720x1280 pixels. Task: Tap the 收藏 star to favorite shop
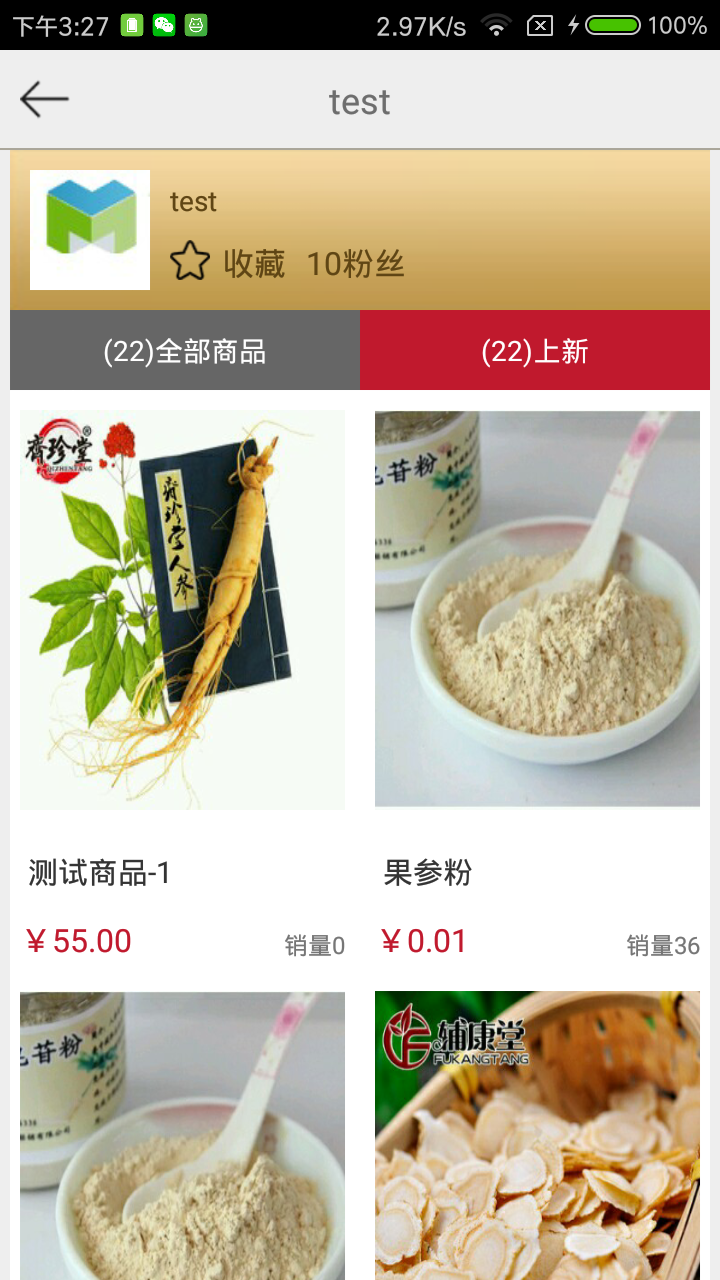tap(190, 263)
